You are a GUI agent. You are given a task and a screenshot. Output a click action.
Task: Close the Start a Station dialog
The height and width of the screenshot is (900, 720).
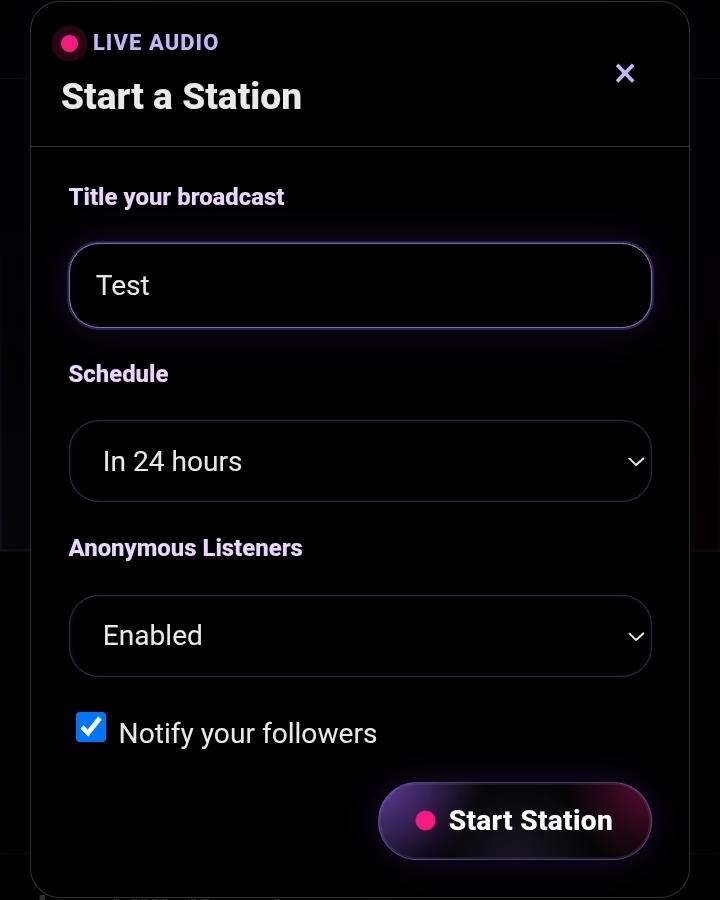pos(625,73)
